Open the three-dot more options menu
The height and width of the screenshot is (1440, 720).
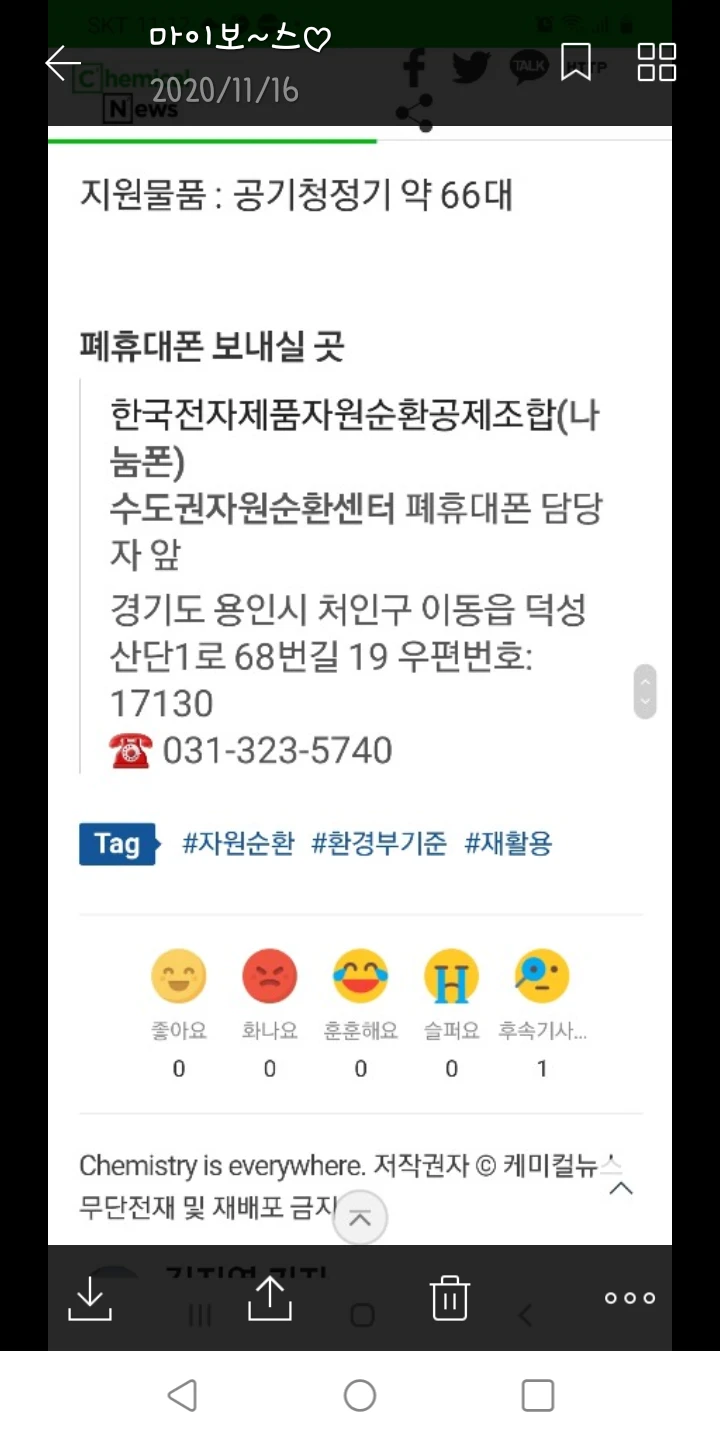[x=630, y=1298]
